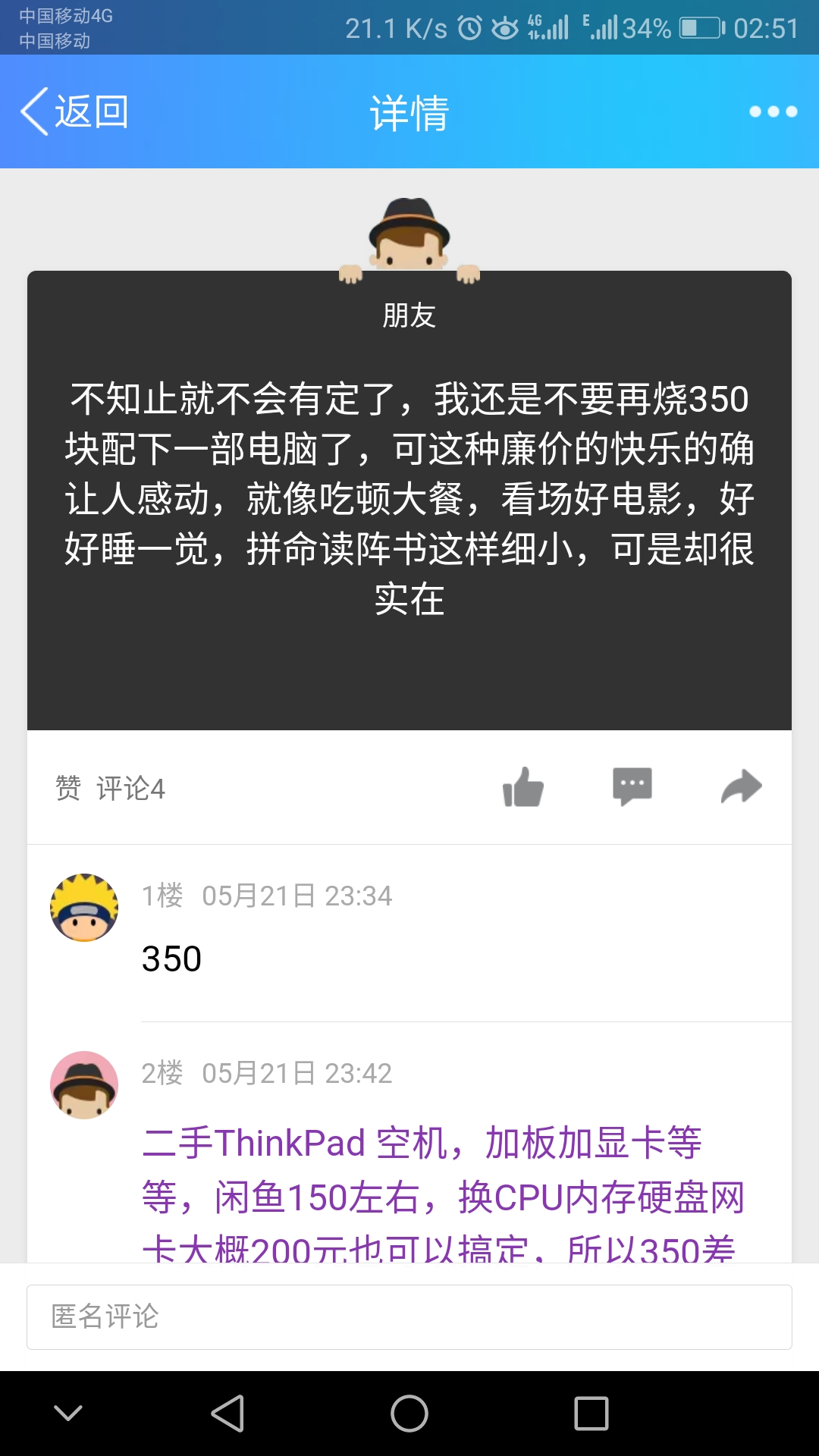Screen dimensions: 819x1456
Task: Open the 2楼 commenter's avatar
Action: pyautogui.click(x=84, y=1085)
